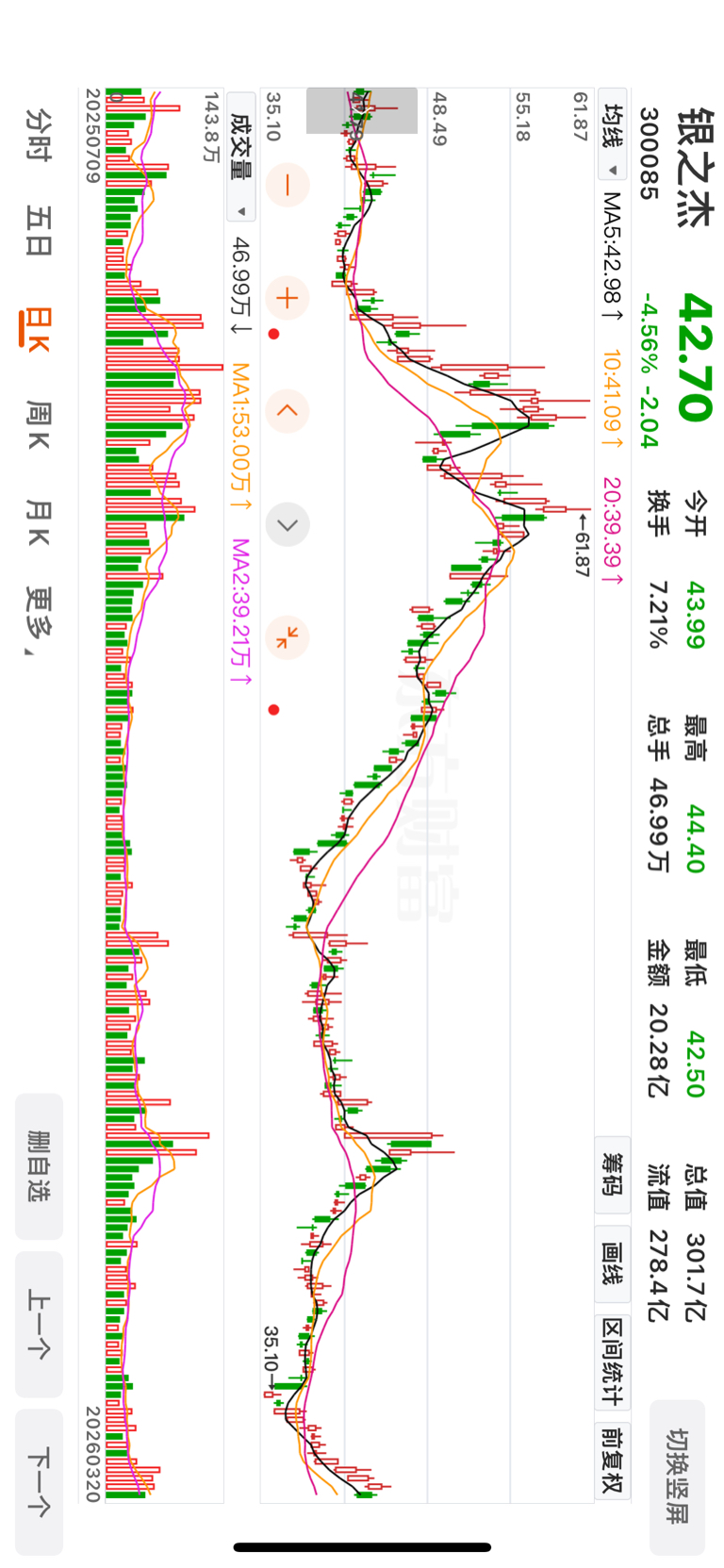Expand the 更多 period options
This screenshot has width=724, height=1568.
tap(39, 619)
